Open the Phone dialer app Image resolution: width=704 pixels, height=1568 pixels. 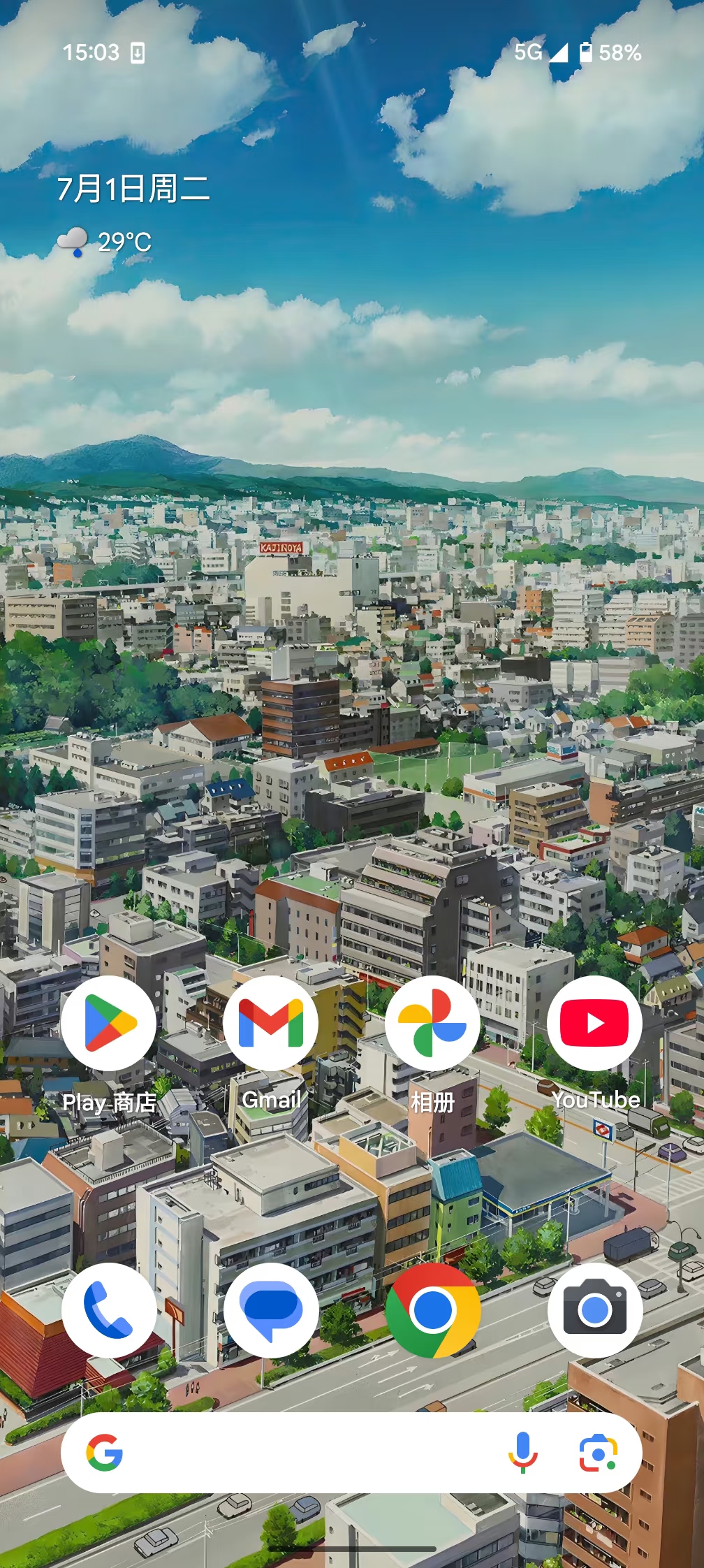click(x=109, y=1312)
